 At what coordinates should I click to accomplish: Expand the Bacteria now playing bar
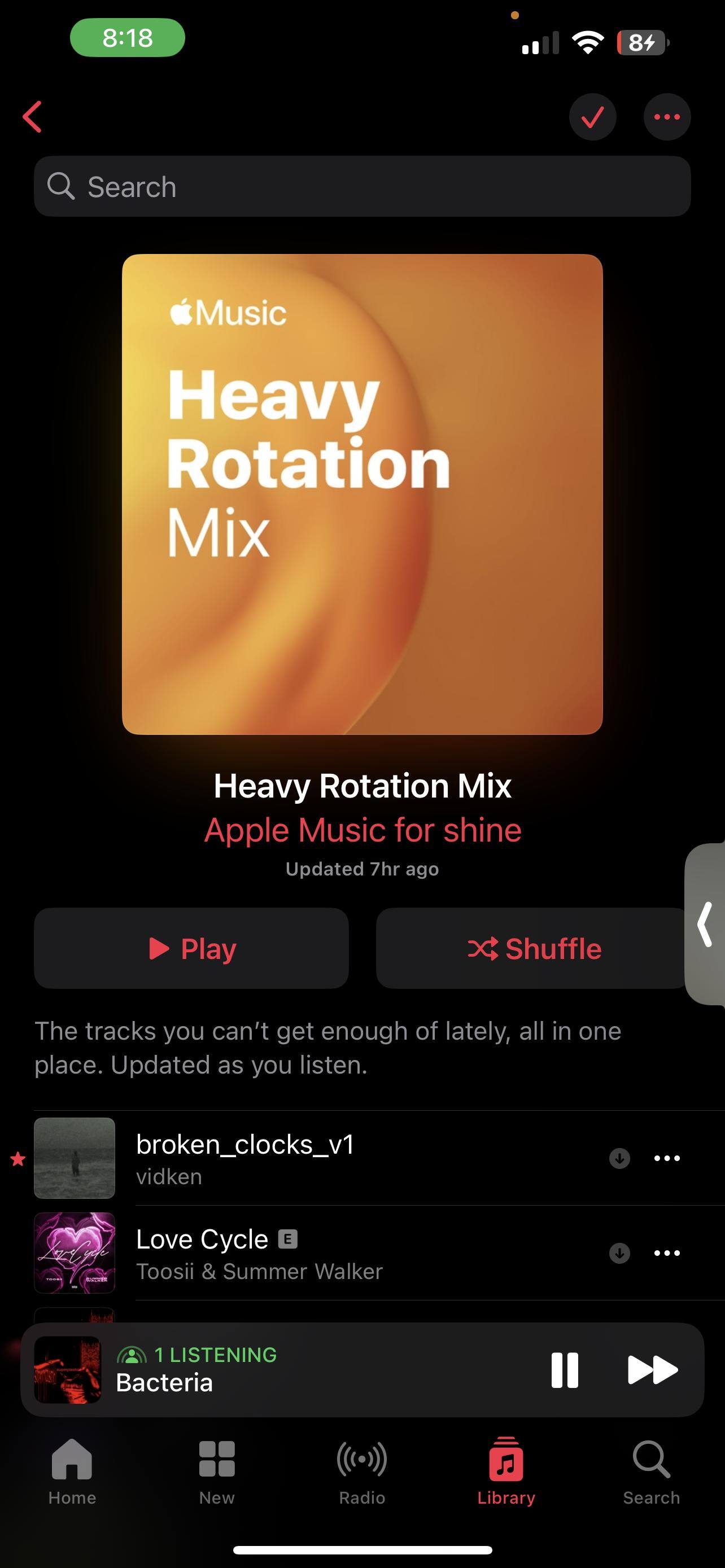point(304,1370)
